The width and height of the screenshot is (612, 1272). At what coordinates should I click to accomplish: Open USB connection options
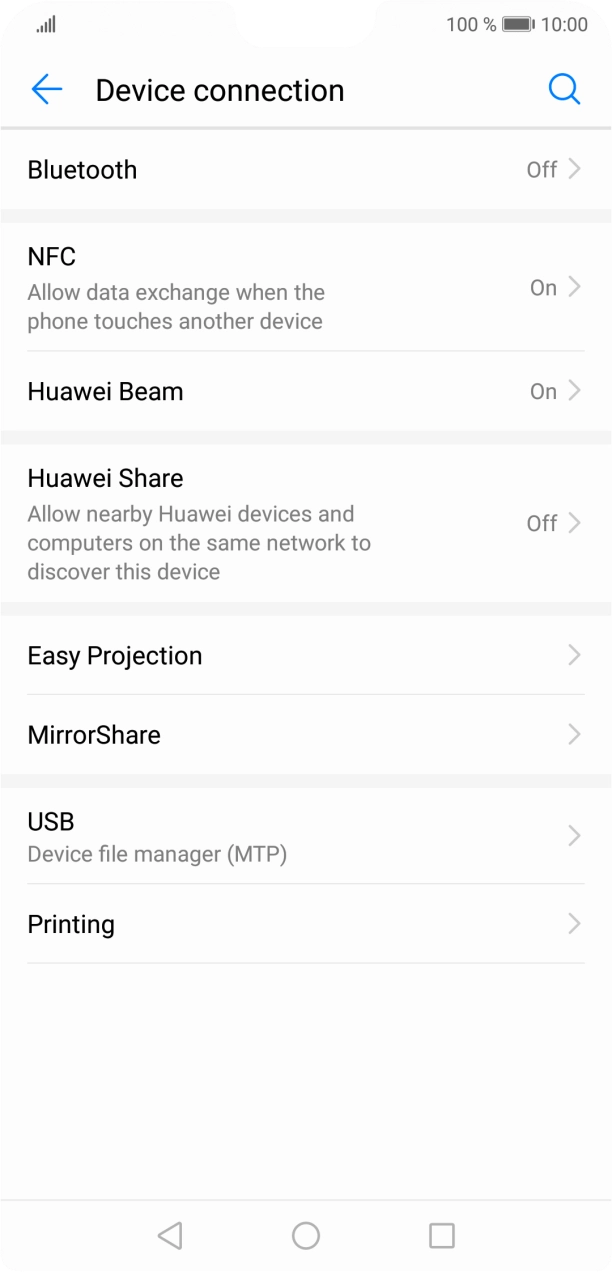tap(305, 836)
